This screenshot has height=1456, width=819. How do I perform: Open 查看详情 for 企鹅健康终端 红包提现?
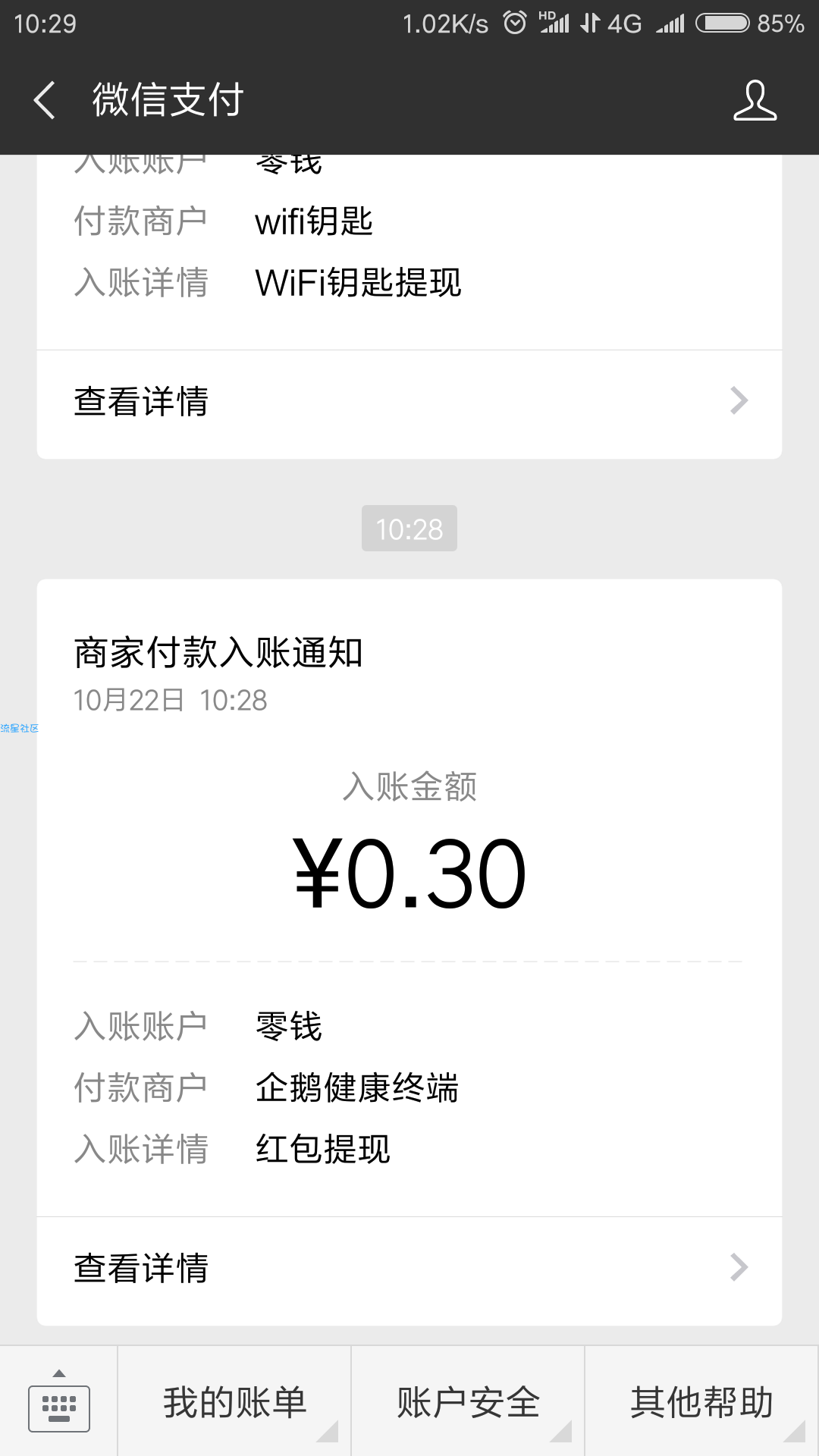409,1268
